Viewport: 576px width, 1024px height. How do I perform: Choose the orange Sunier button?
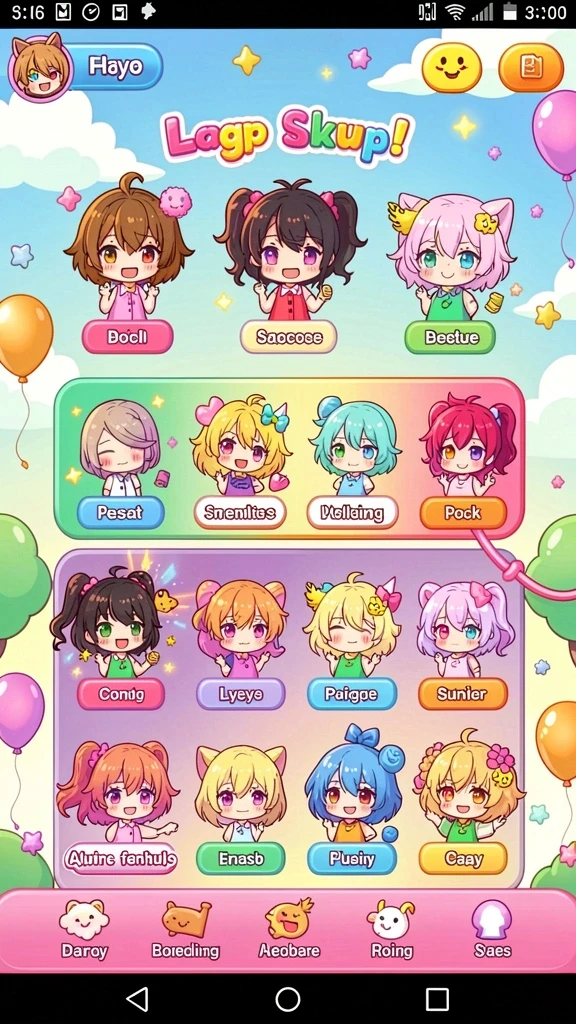[x=462, y=694]
